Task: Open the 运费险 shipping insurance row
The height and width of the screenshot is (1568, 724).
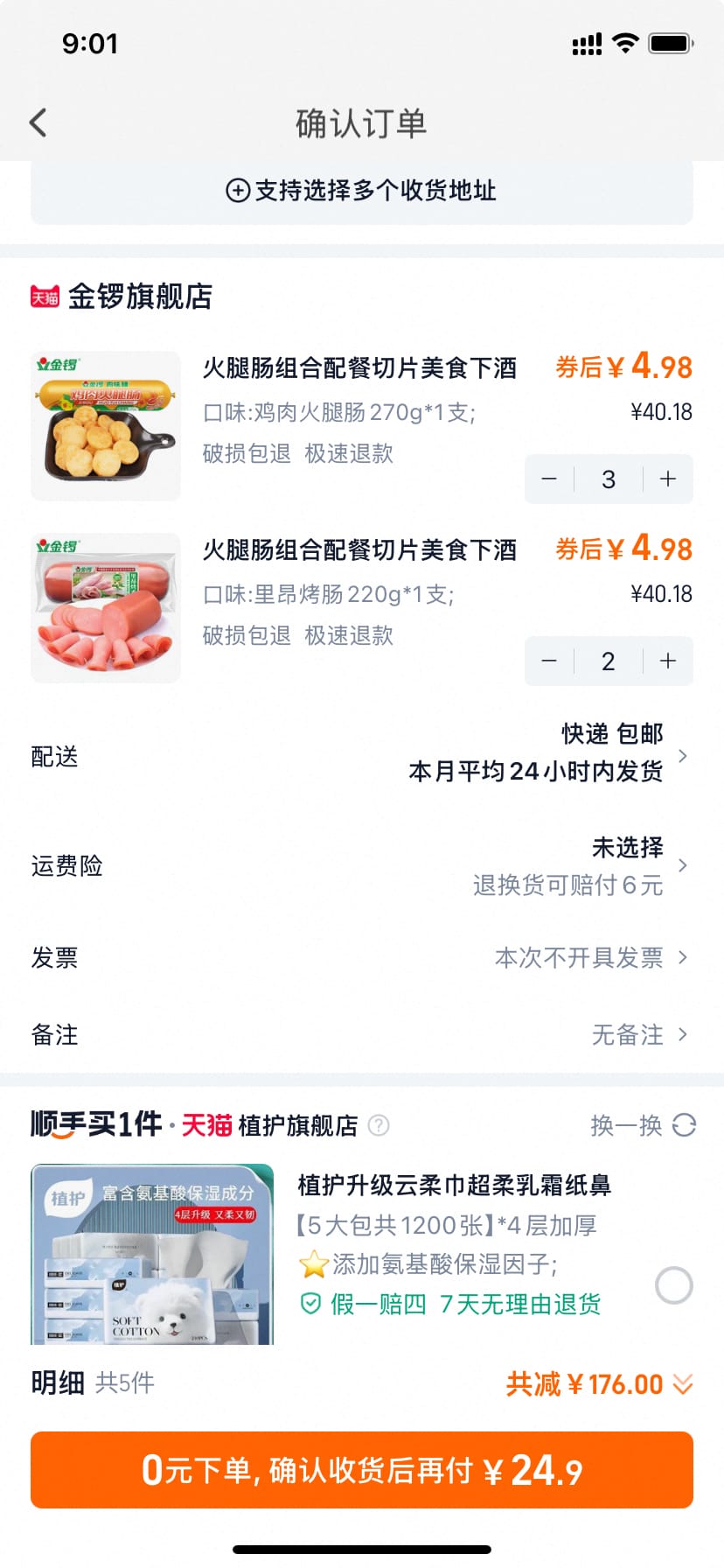Action: 362,865
